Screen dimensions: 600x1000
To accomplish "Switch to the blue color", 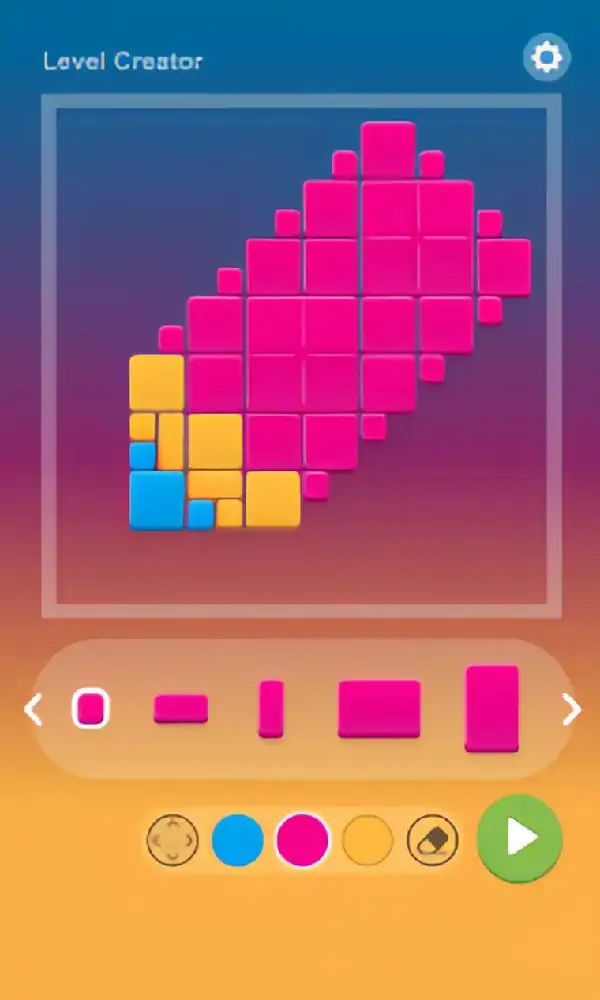I will click(x=238, y=840).
